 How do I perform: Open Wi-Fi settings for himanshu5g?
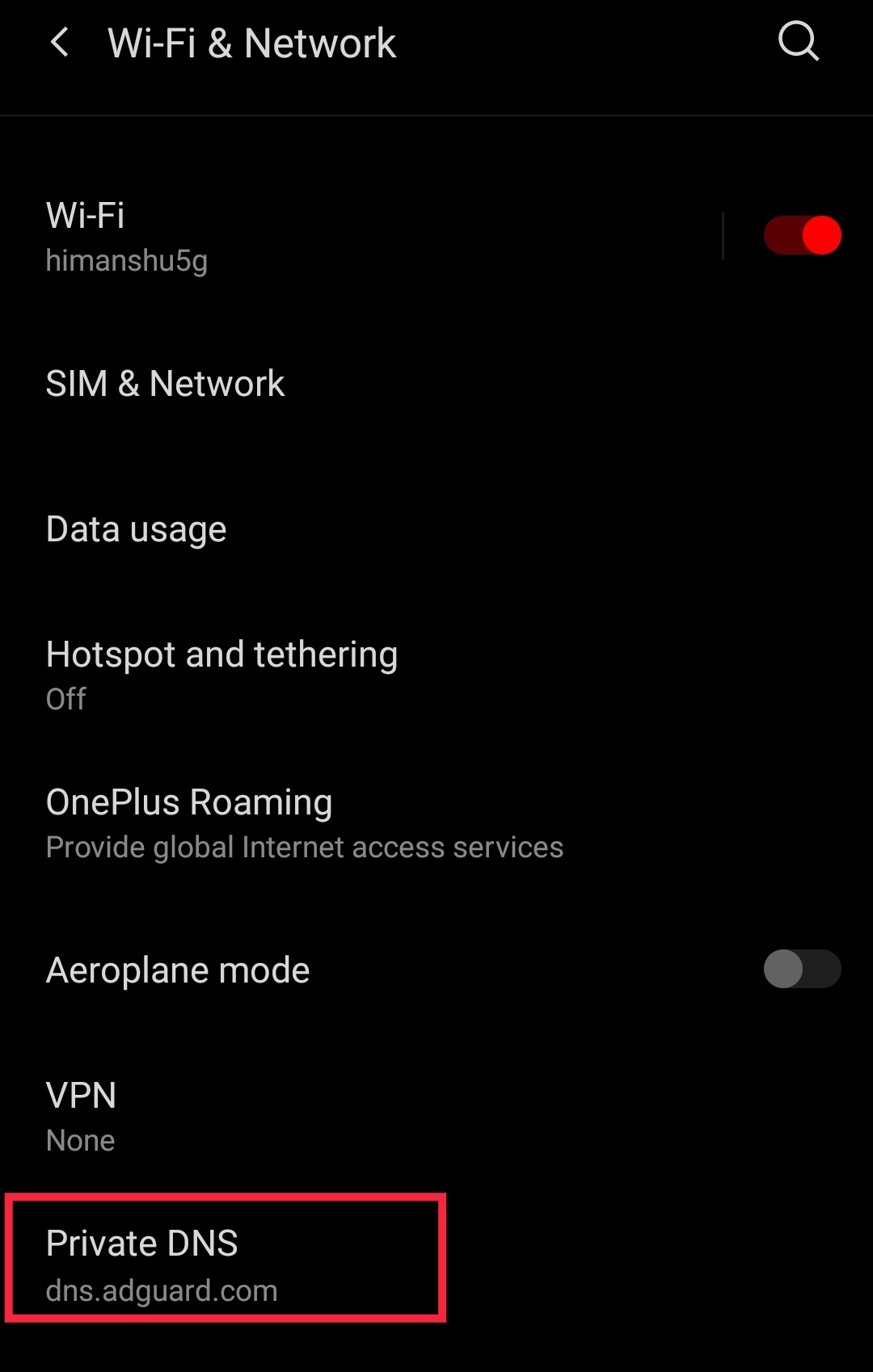[x=323, y=236]
